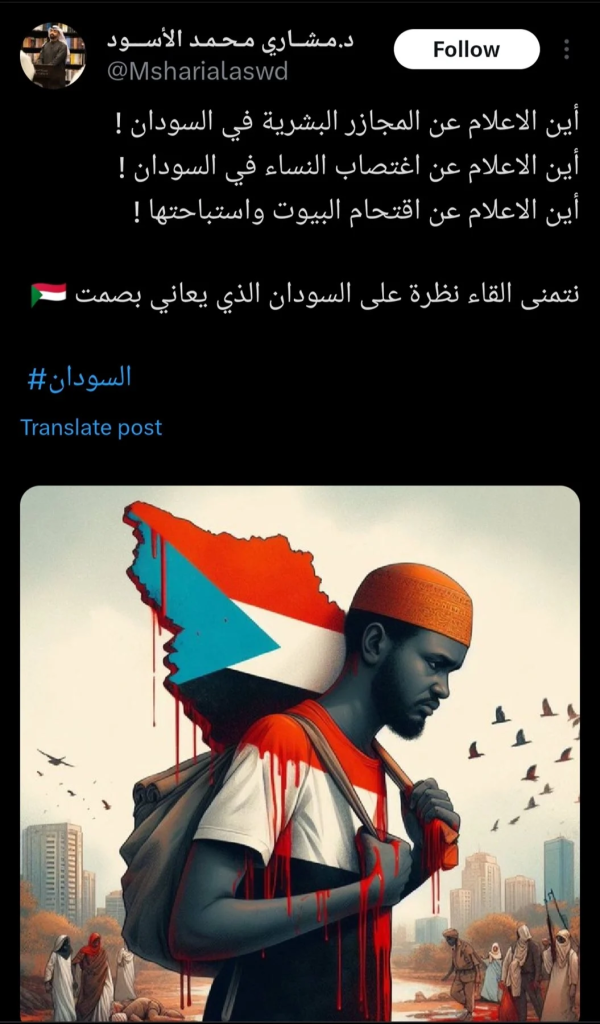View the attached Sudan illustration full screen
This screenshot has height=1024, width=600.
click(300, 750)
